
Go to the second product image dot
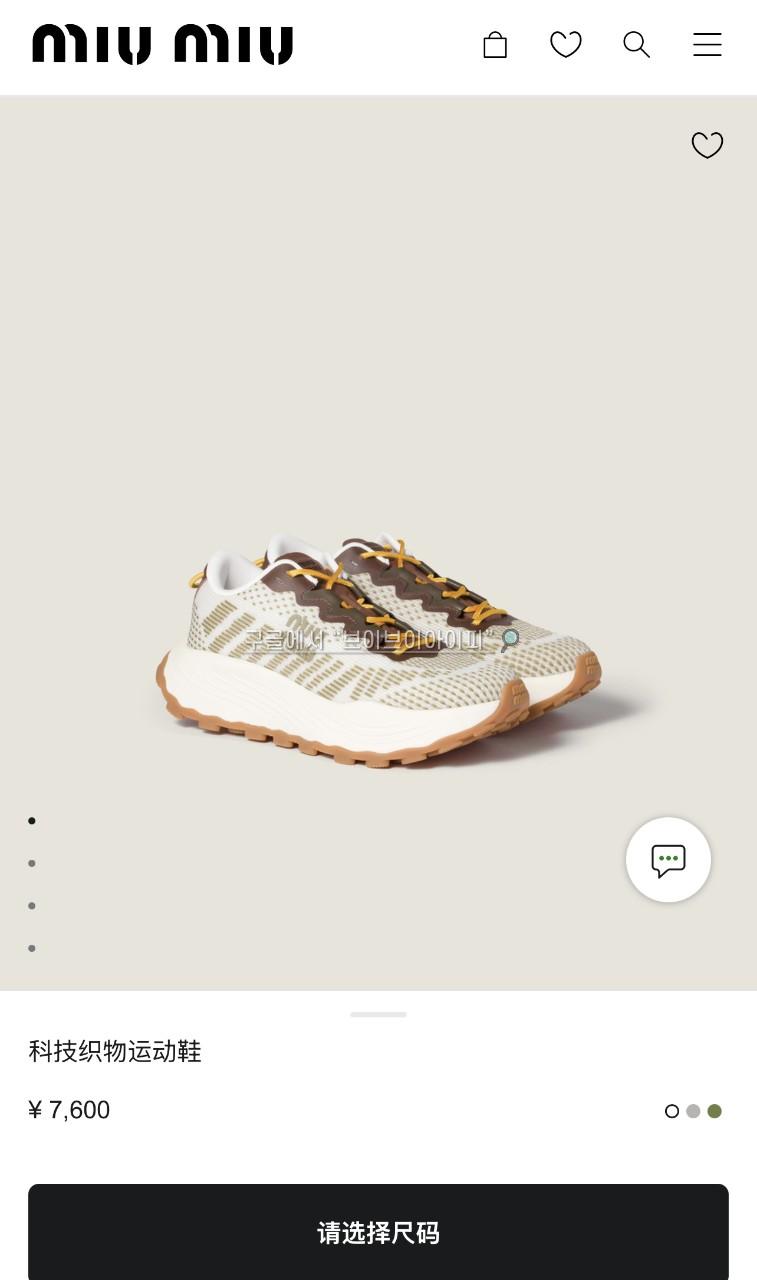[32, 863]
